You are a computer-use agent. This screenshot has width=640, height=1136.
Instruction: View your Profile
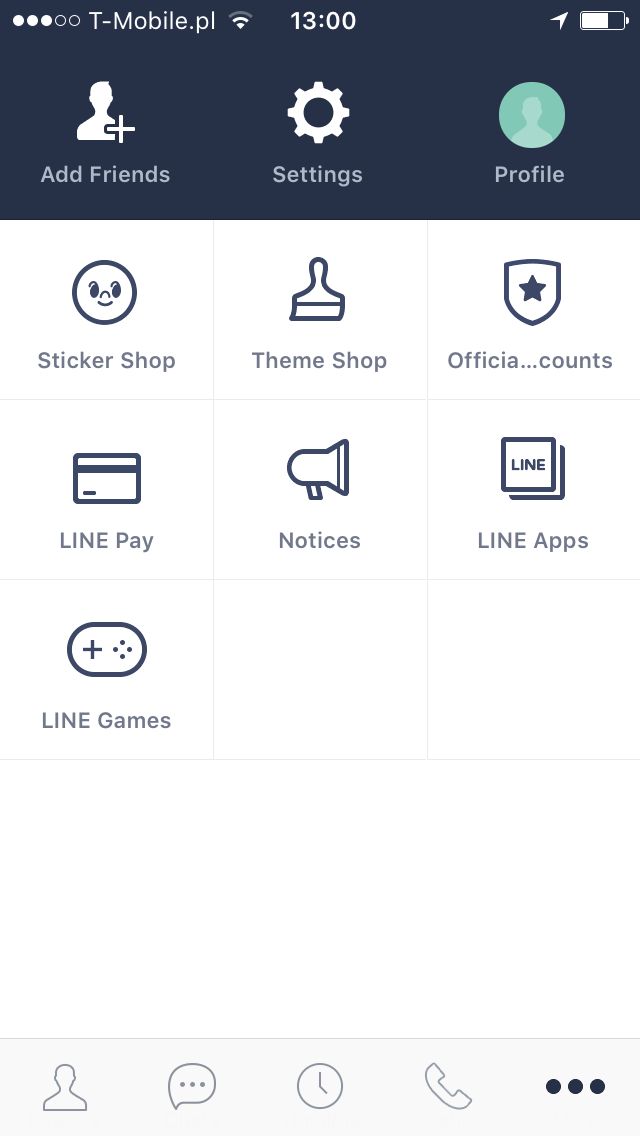(x=530, y=134)
